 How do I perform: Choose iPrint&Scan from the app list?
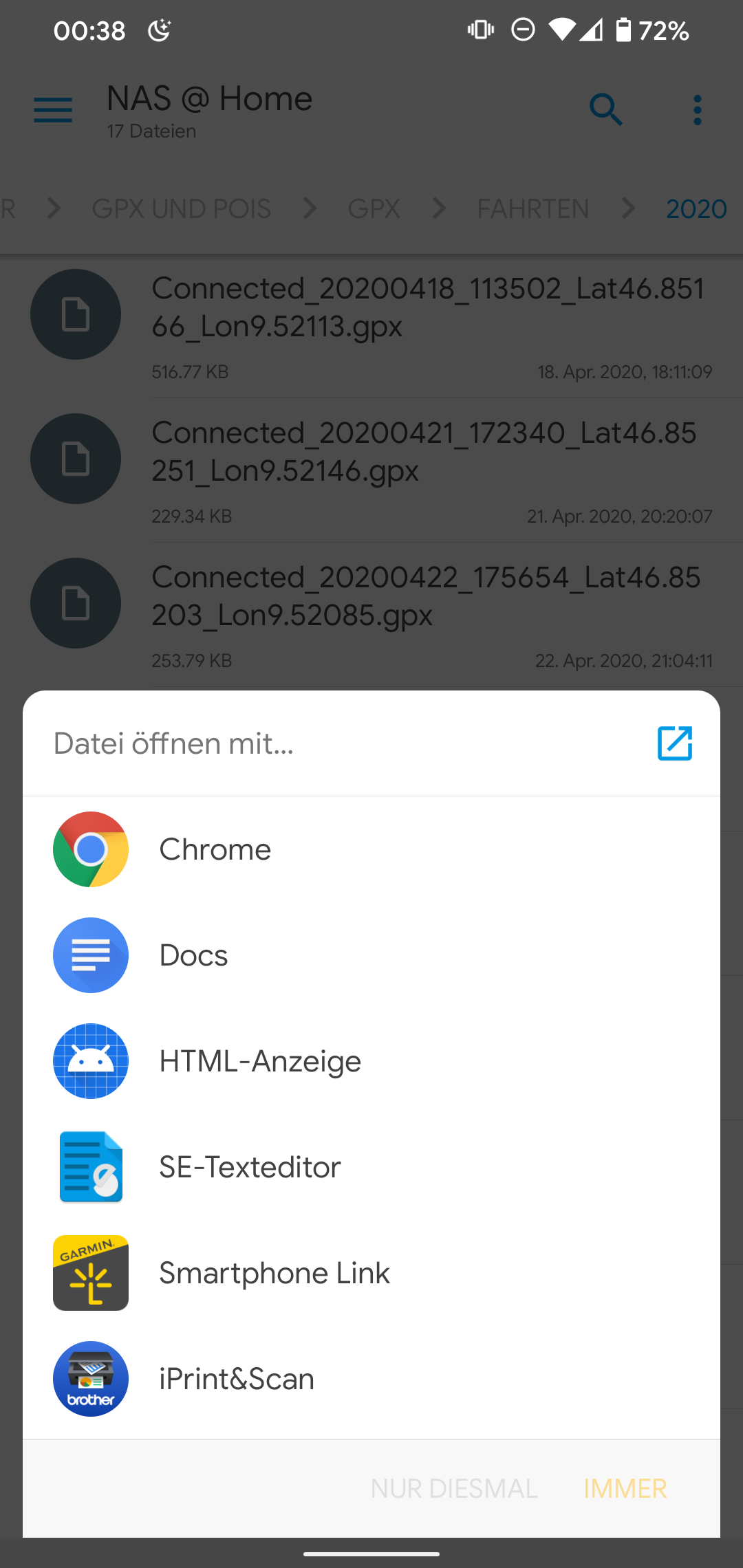pos(371,1379)
